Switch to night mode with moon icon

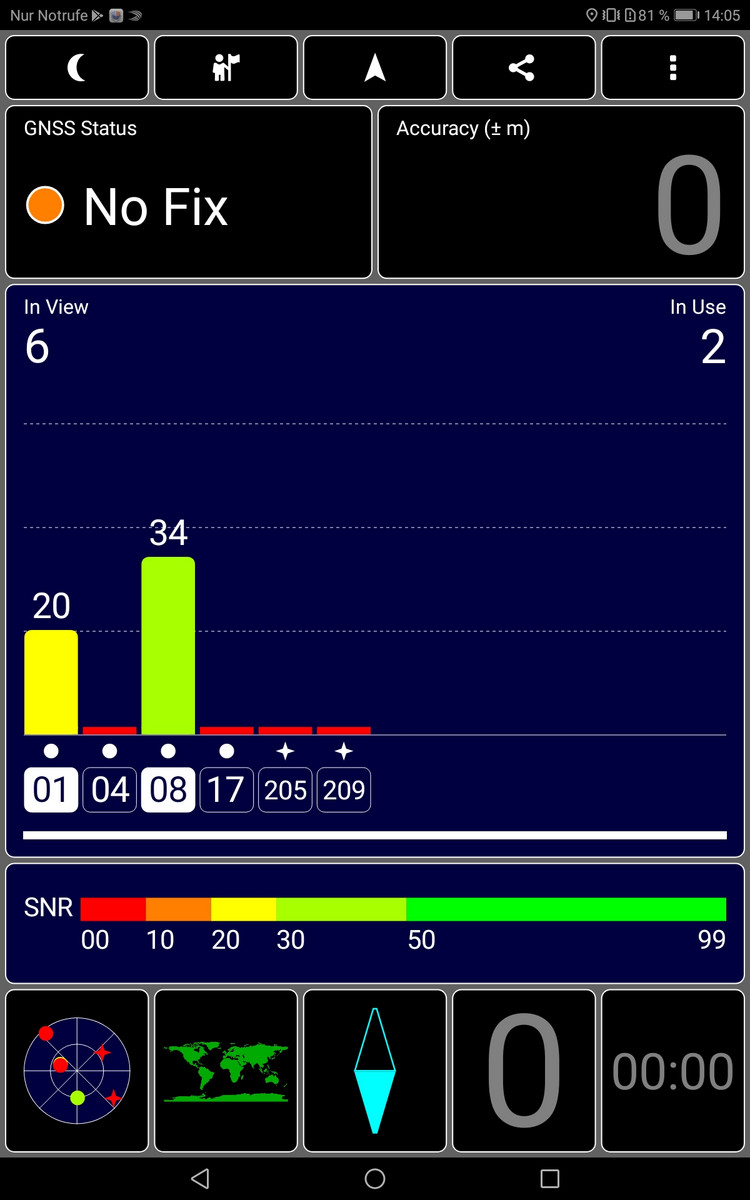pos(77,68)
